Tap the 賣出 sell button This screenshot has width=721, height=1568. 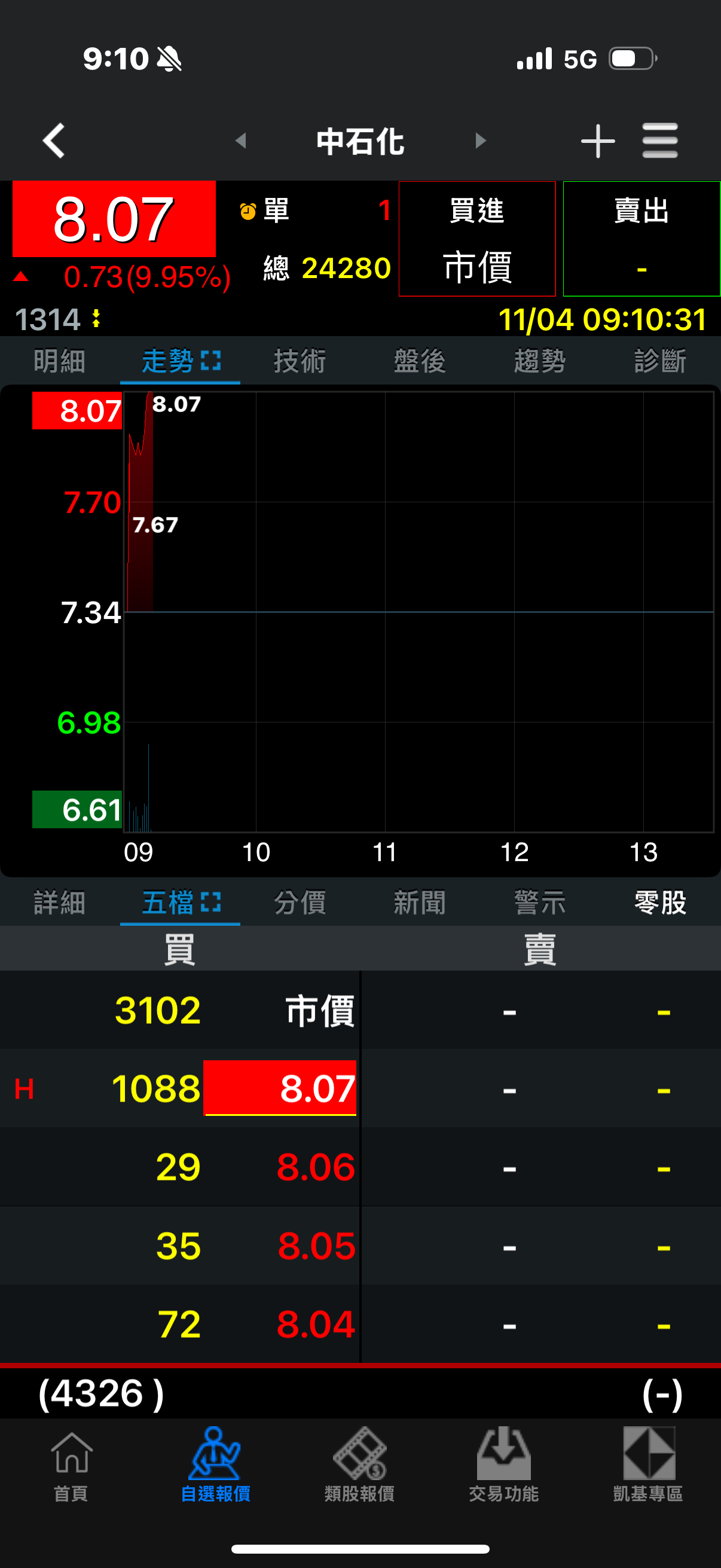[641, 239]
